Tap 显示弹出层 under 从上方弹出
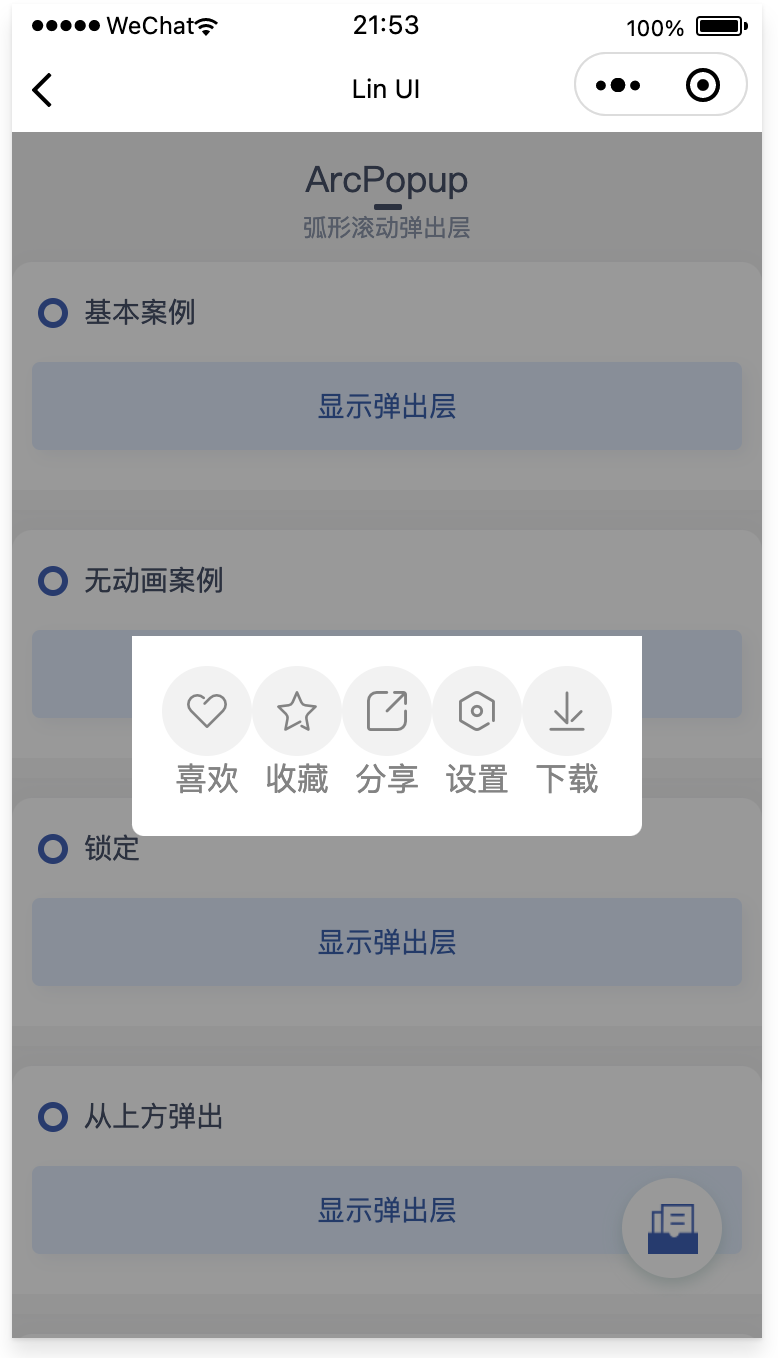The image size is (778, 1358). pos(387,1210)
